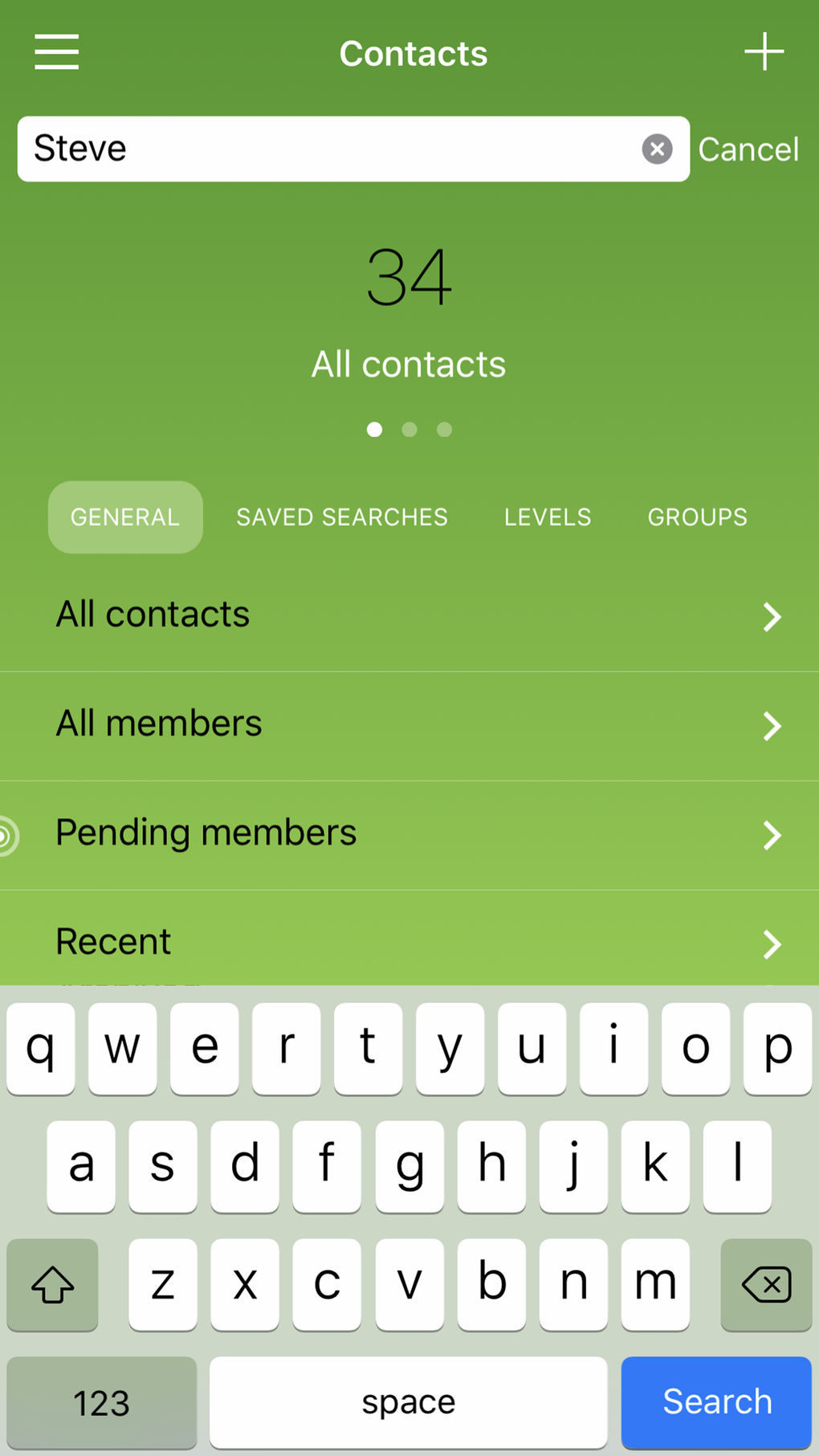
Task: Open the All contacts list
Action: (409, 615)
